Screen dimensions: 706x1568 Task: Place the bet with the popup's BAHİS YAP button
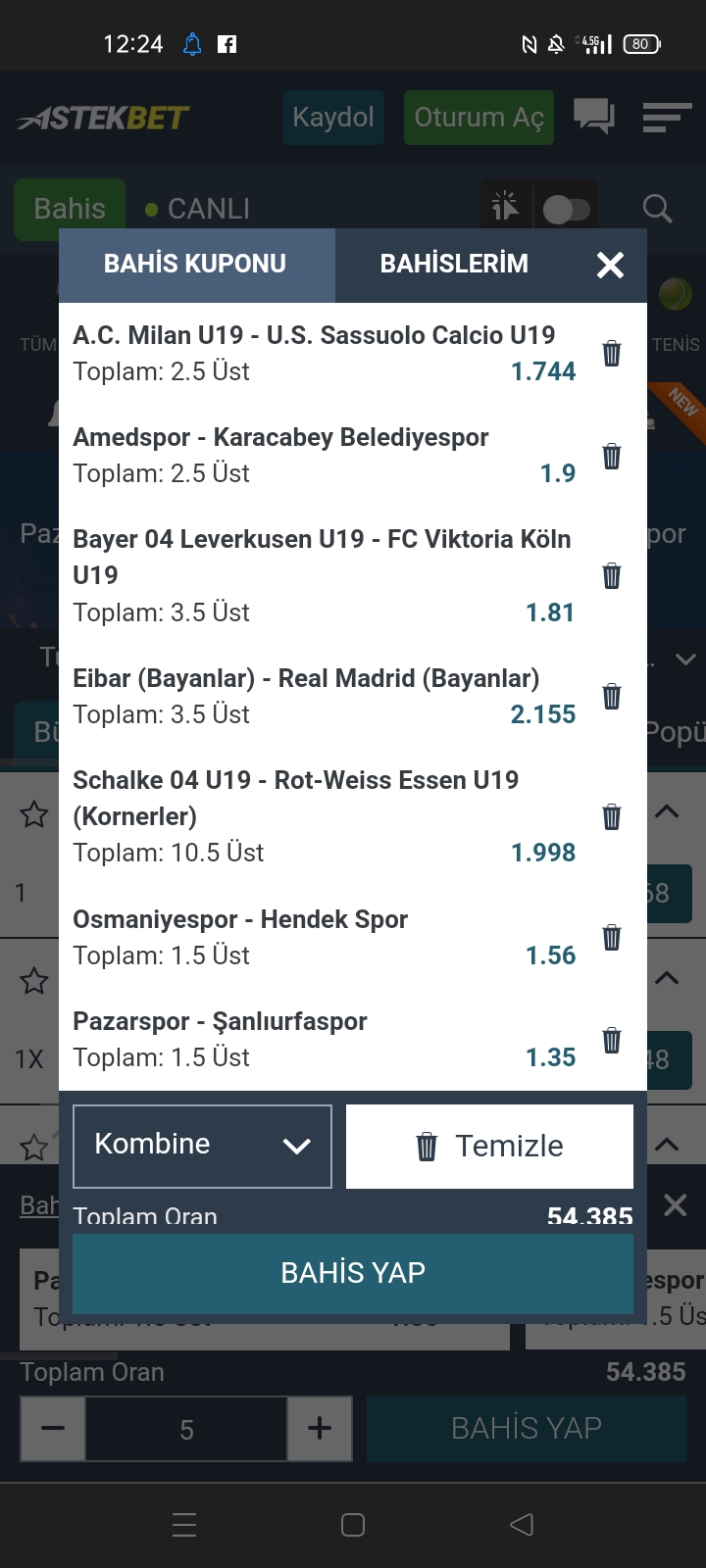pyautogui.click(x=353, y=1273)
